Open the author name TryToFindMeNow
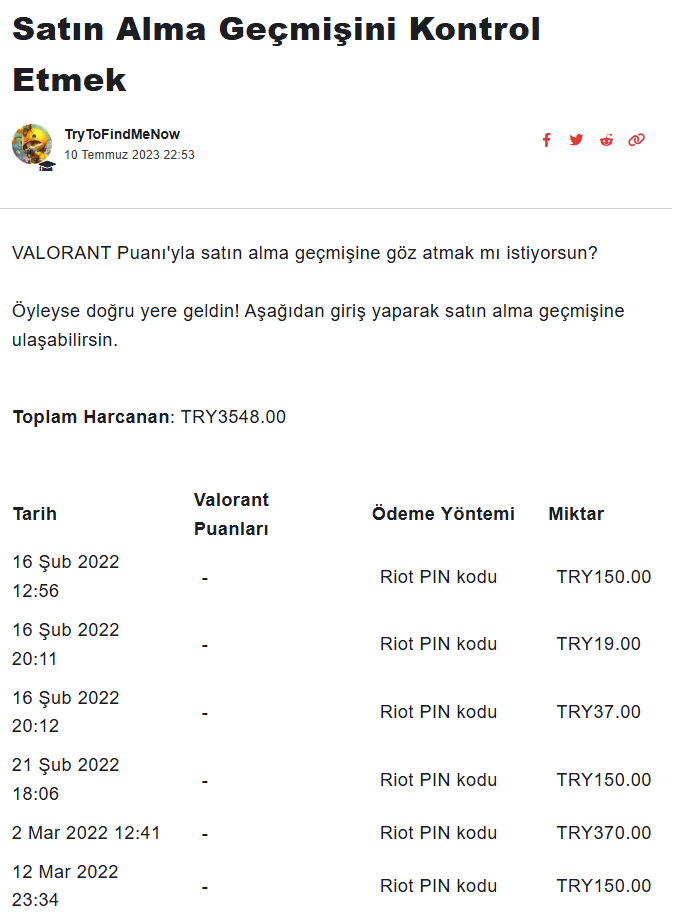Screen dimensions: 679x916 coord(123,135)
